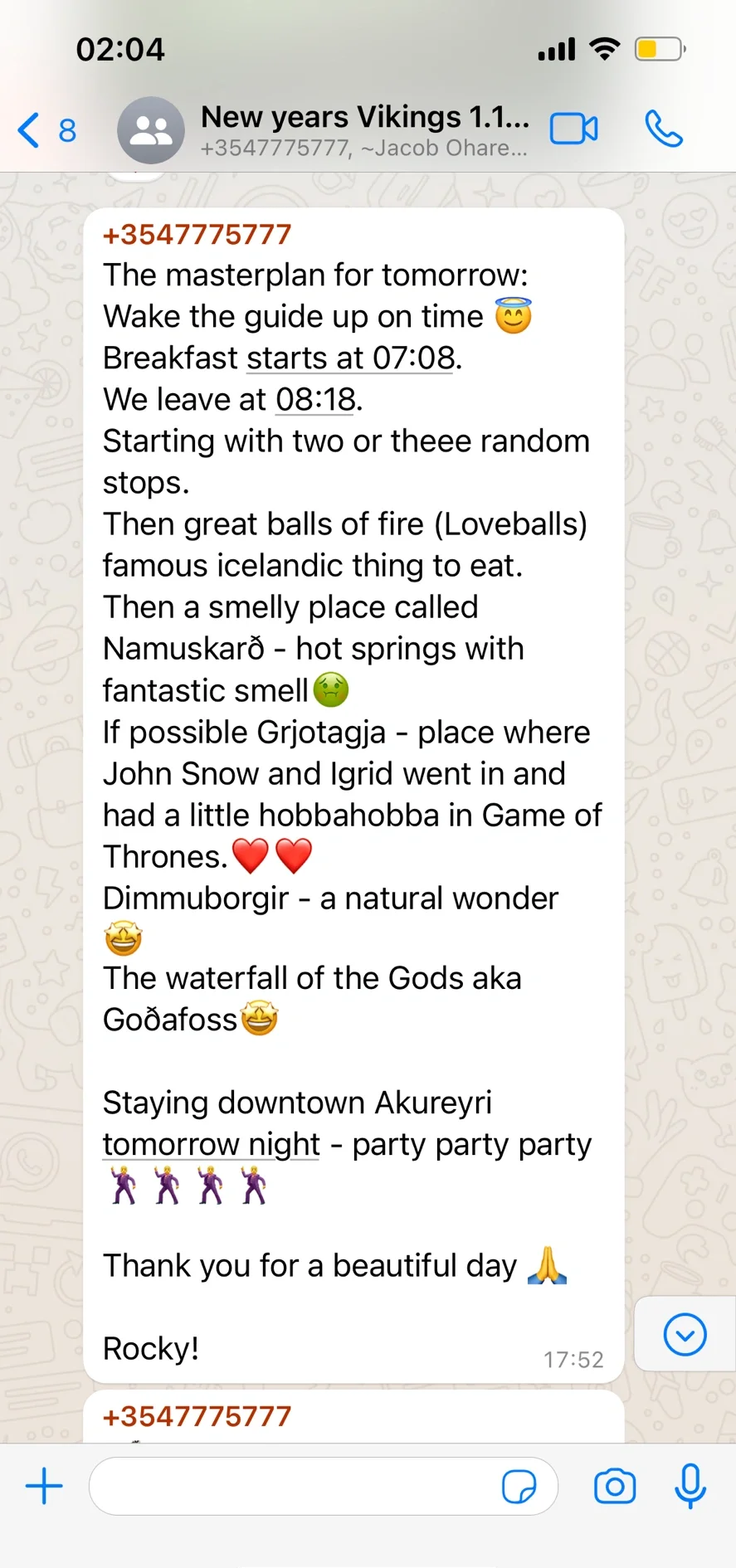Image resolution: width=736 pixels, height=1568 pixels.
Task: Tap the underlined 'starts at 07:08' link
Action: tap(350, 358)
